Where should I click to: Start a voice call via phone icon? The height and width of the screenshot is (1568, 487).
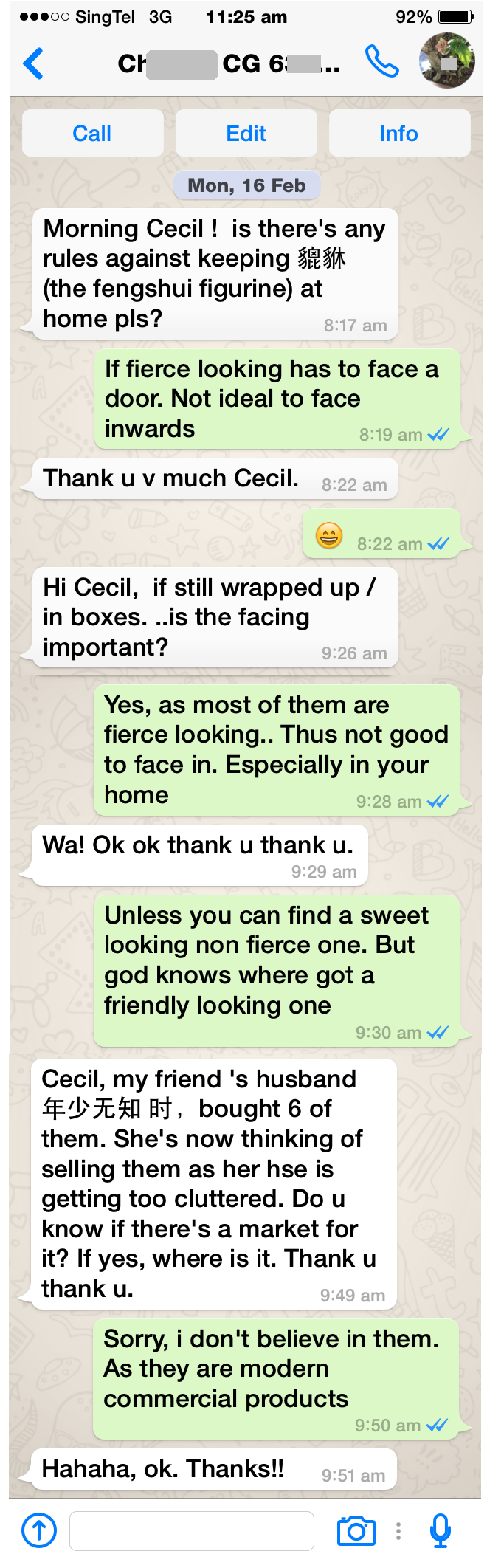point(382,62)
